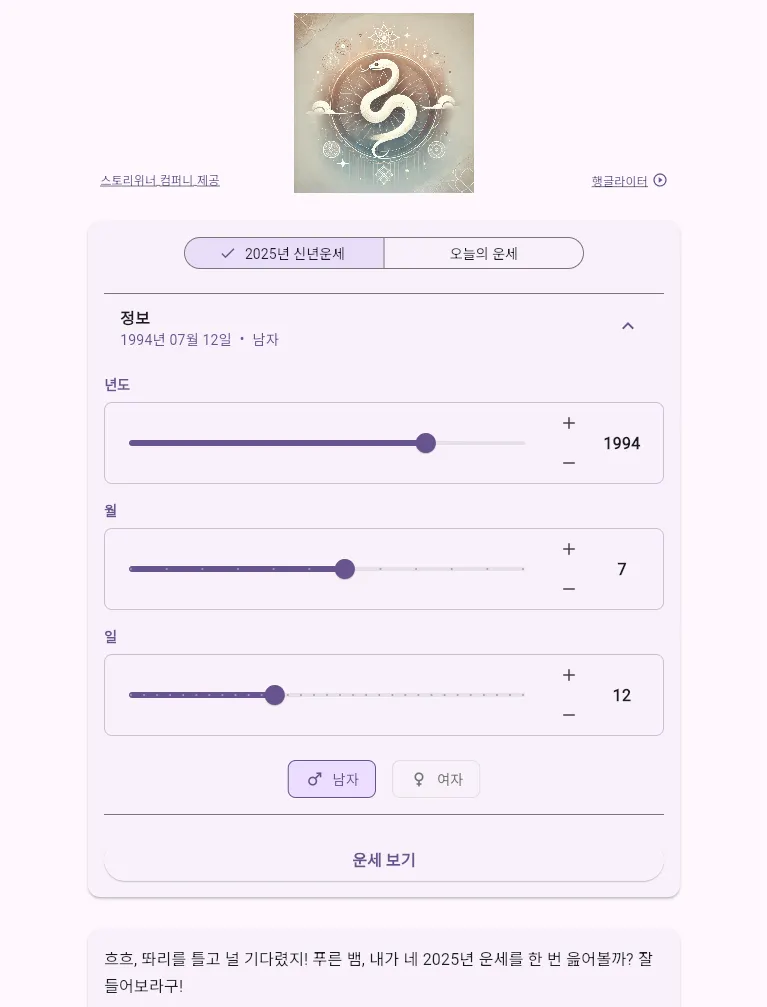The height and width of the screenshot is (1007, 767).
Task: Tap the 운세 보기 button
Action: [x=384, y=860]
